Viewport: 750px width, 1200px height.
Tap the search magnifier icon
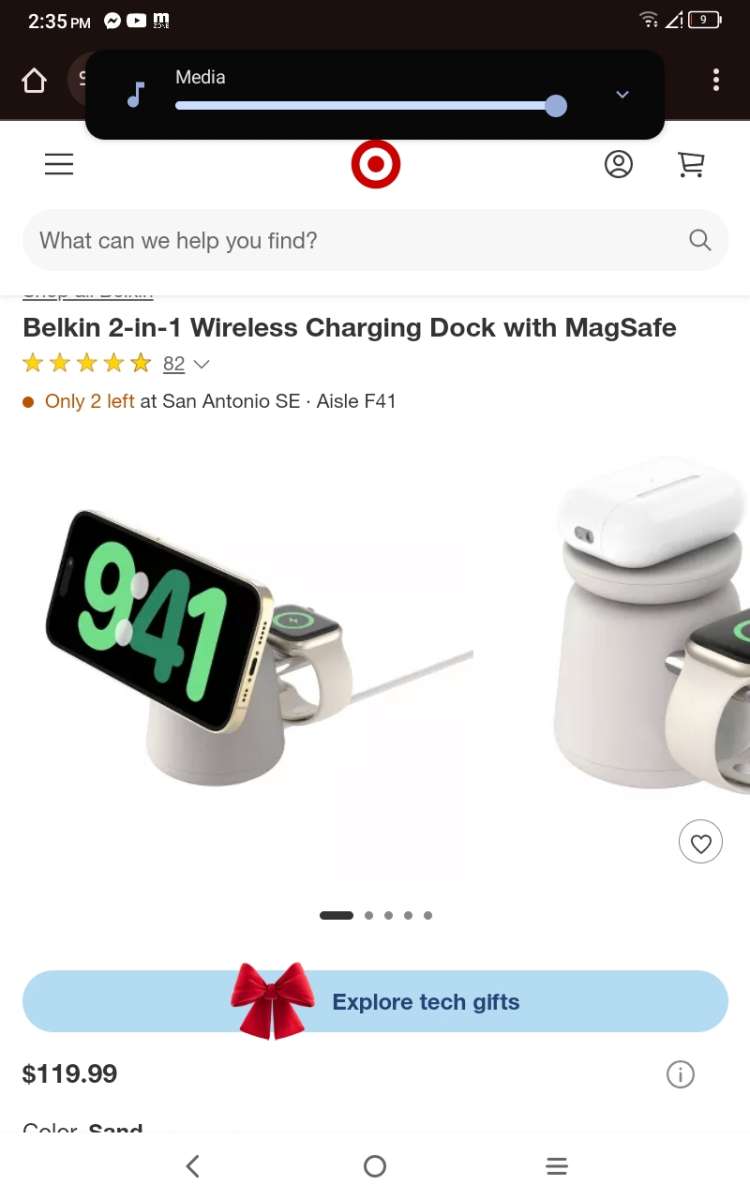click(699, 240)
